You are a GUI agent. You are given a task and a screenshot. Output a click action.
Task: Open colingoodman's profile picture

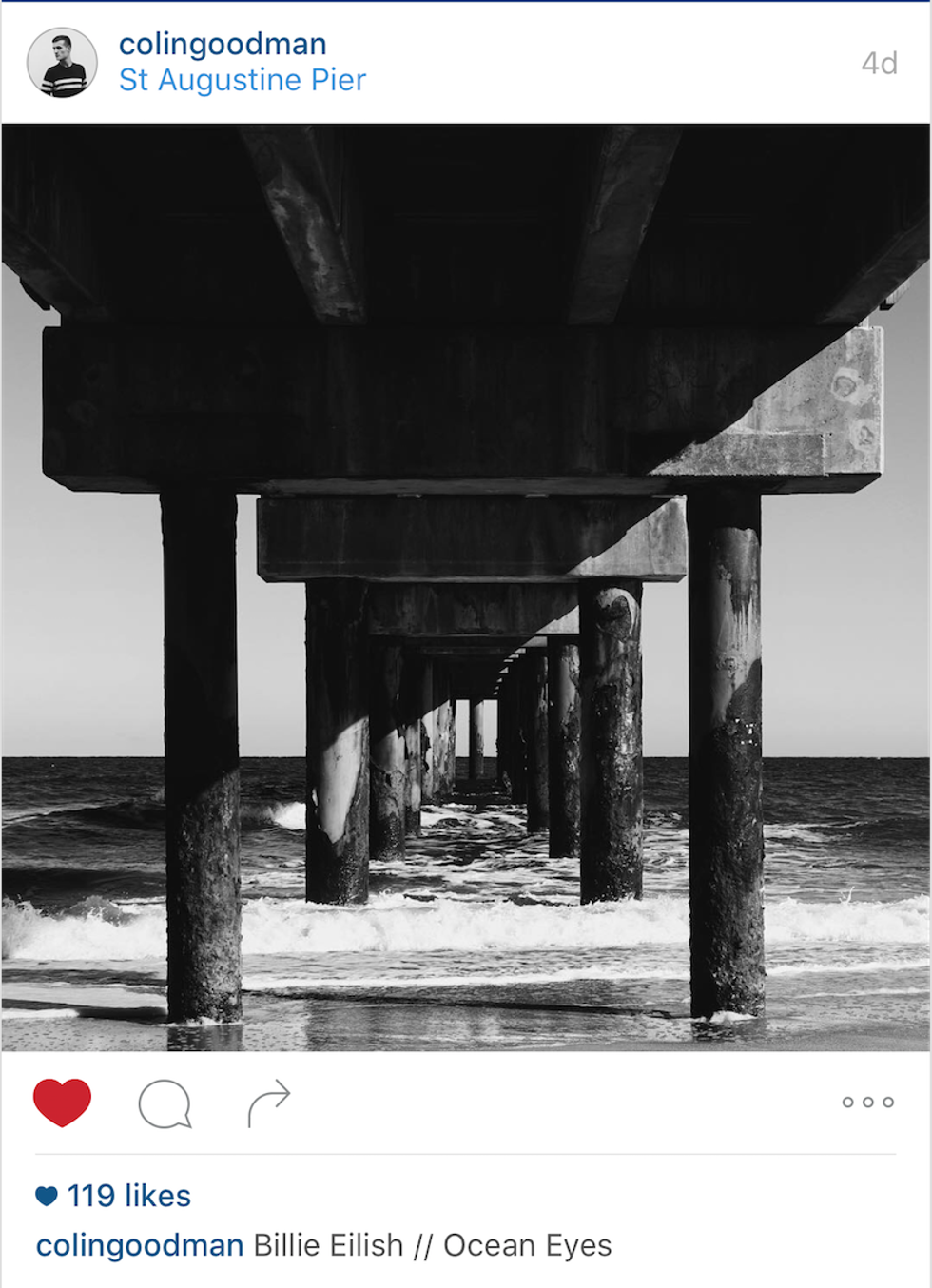[x=62, y=63]
